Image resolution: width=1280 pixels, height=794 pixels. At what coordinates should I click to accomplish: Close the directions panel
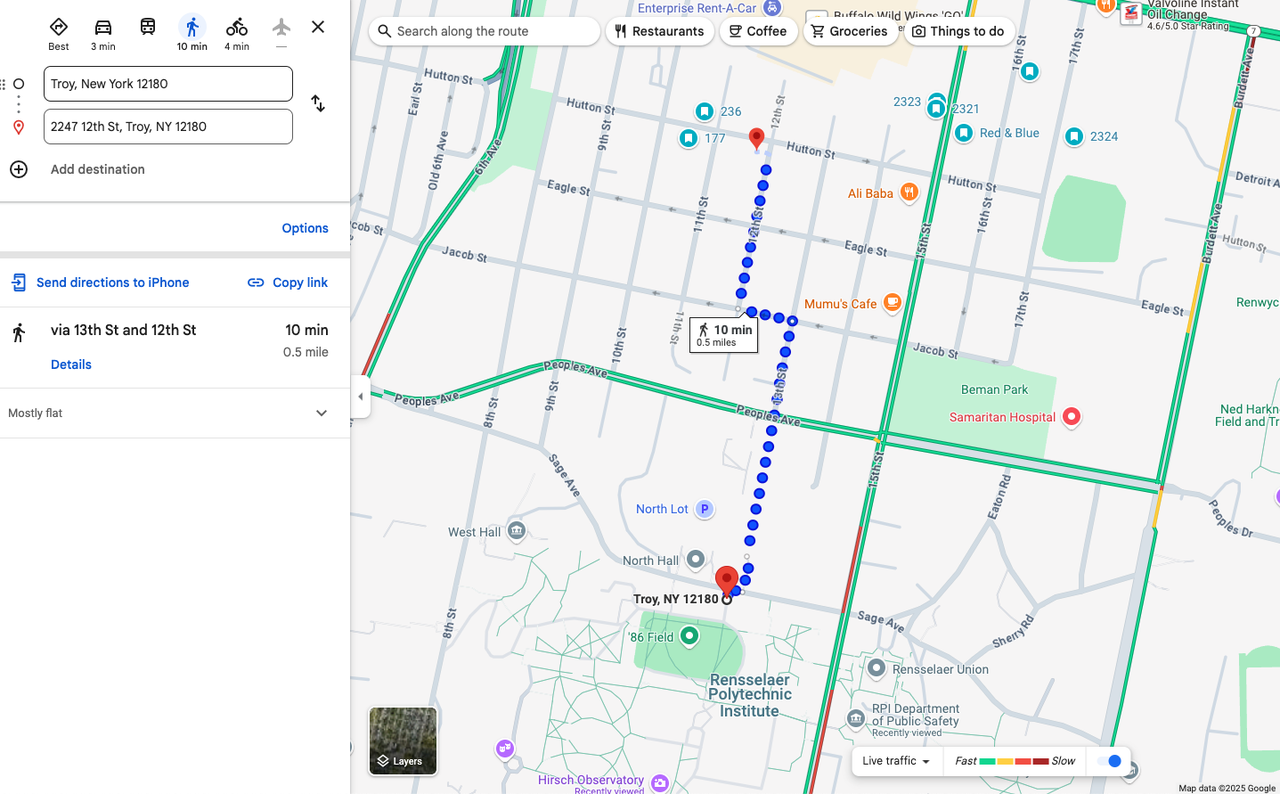318,27
